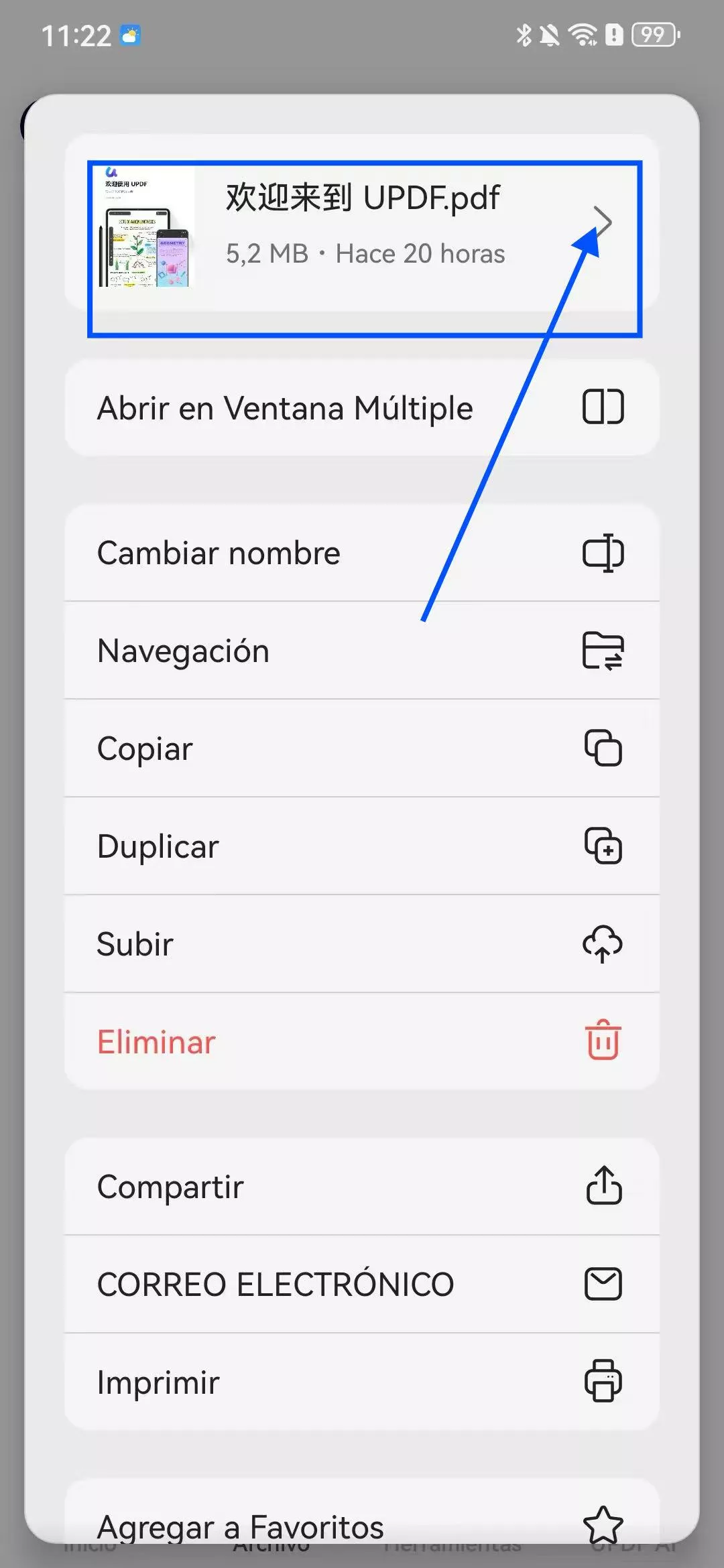This screenshot has height=1568, width=724.
Task: Print the file with Imprimir
Action: (362, 1382)
